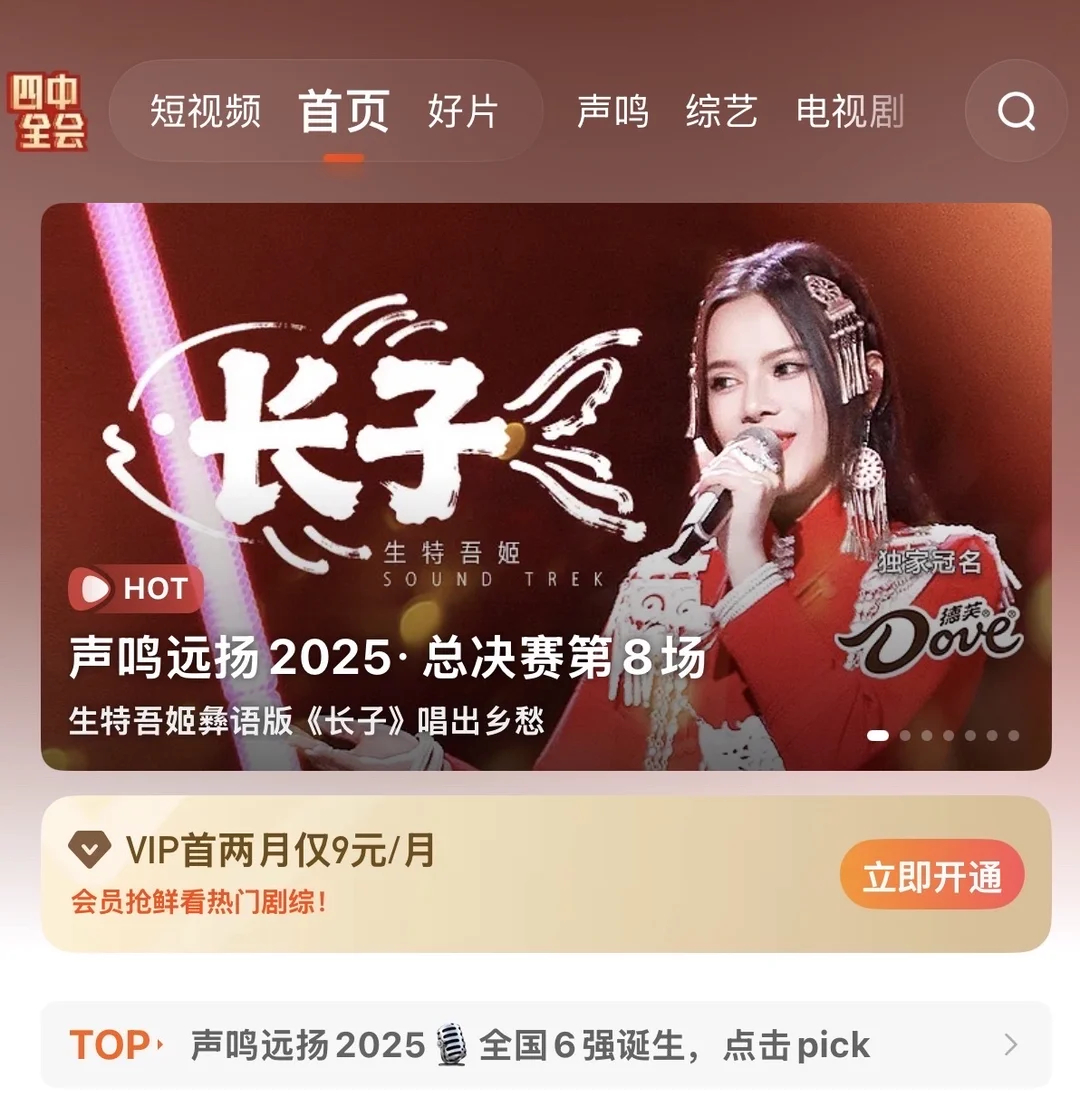Select the 电视剧 tab
Screen dimensions: 1080x1097
click(849, 111)
